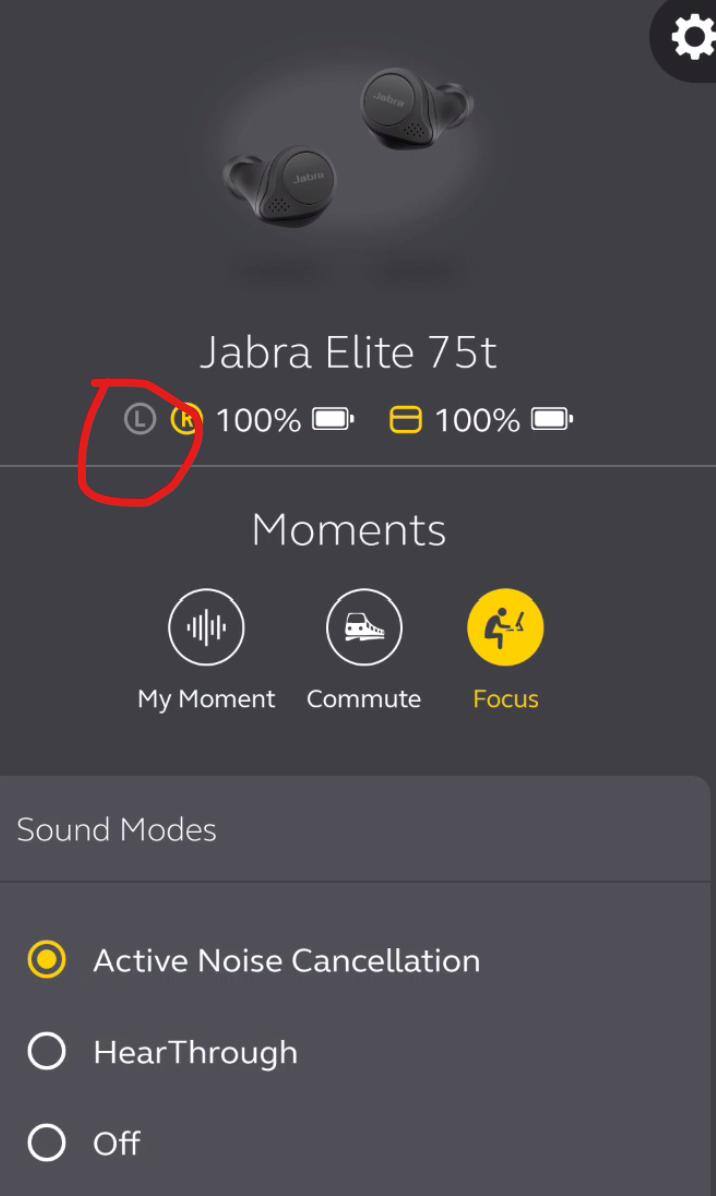Image resolution: width=716 pixels, height=1196 pixels.
Task: Select the My Moment mode
Action: tap(206, 628)
